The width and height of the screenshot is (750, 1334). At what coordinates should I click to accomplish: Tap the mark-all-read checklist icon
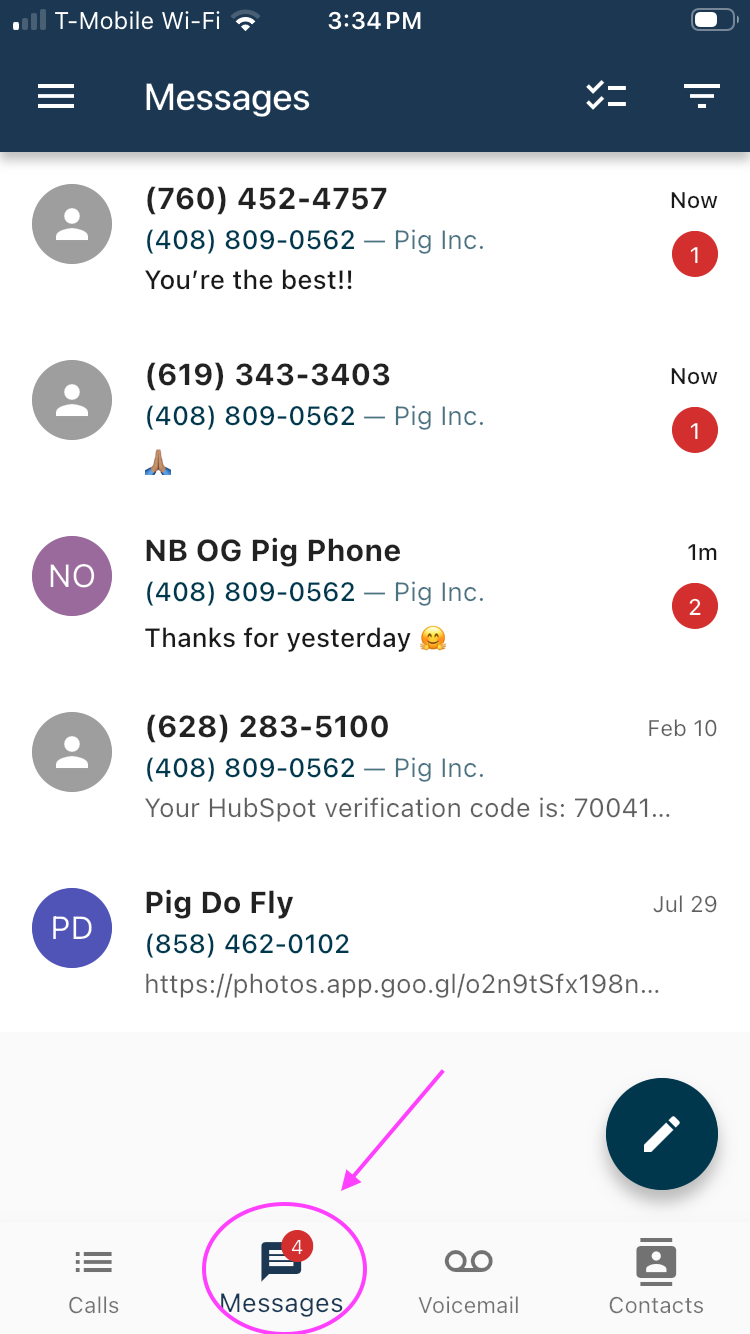[x=606, y=97]
